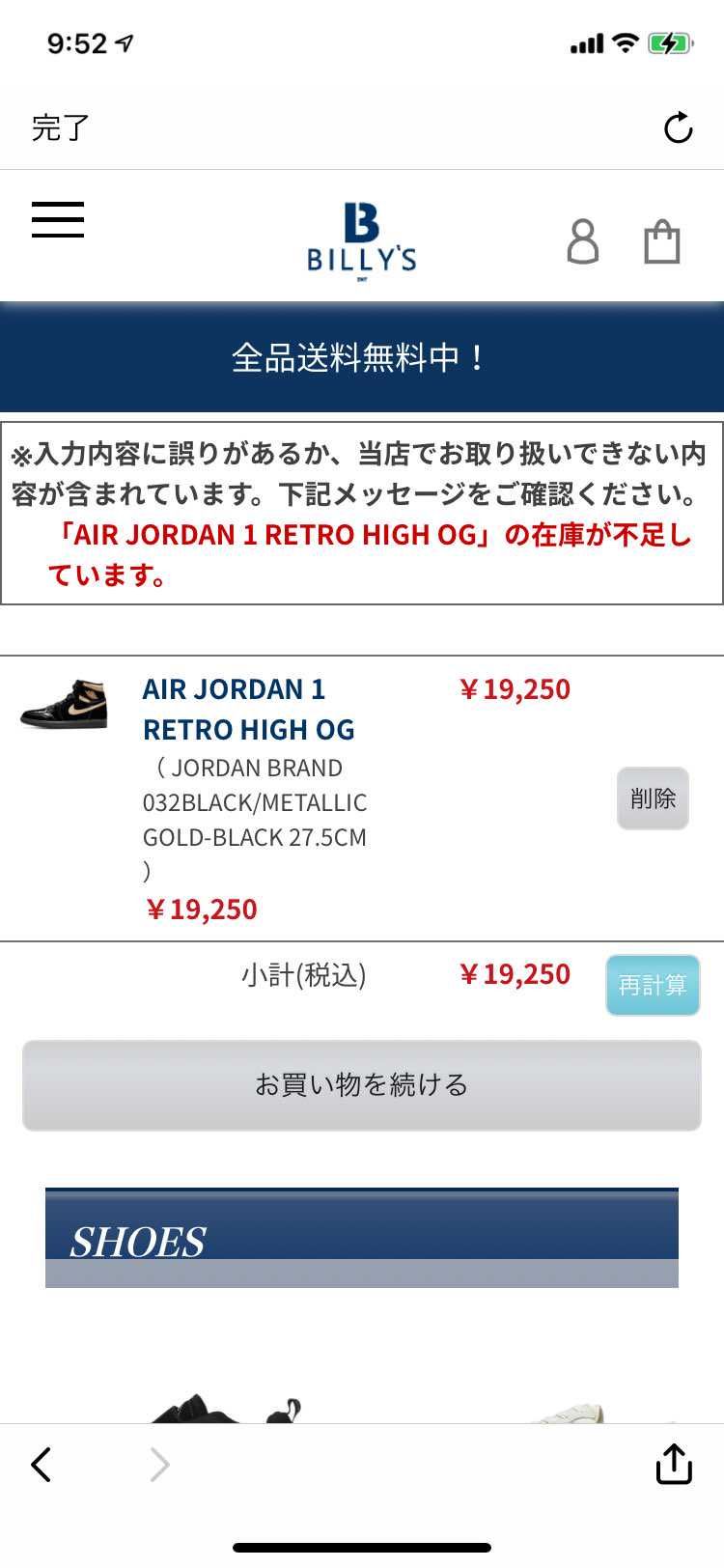
Task: Go to the Billy's home logo
Action: pos(362,238)
